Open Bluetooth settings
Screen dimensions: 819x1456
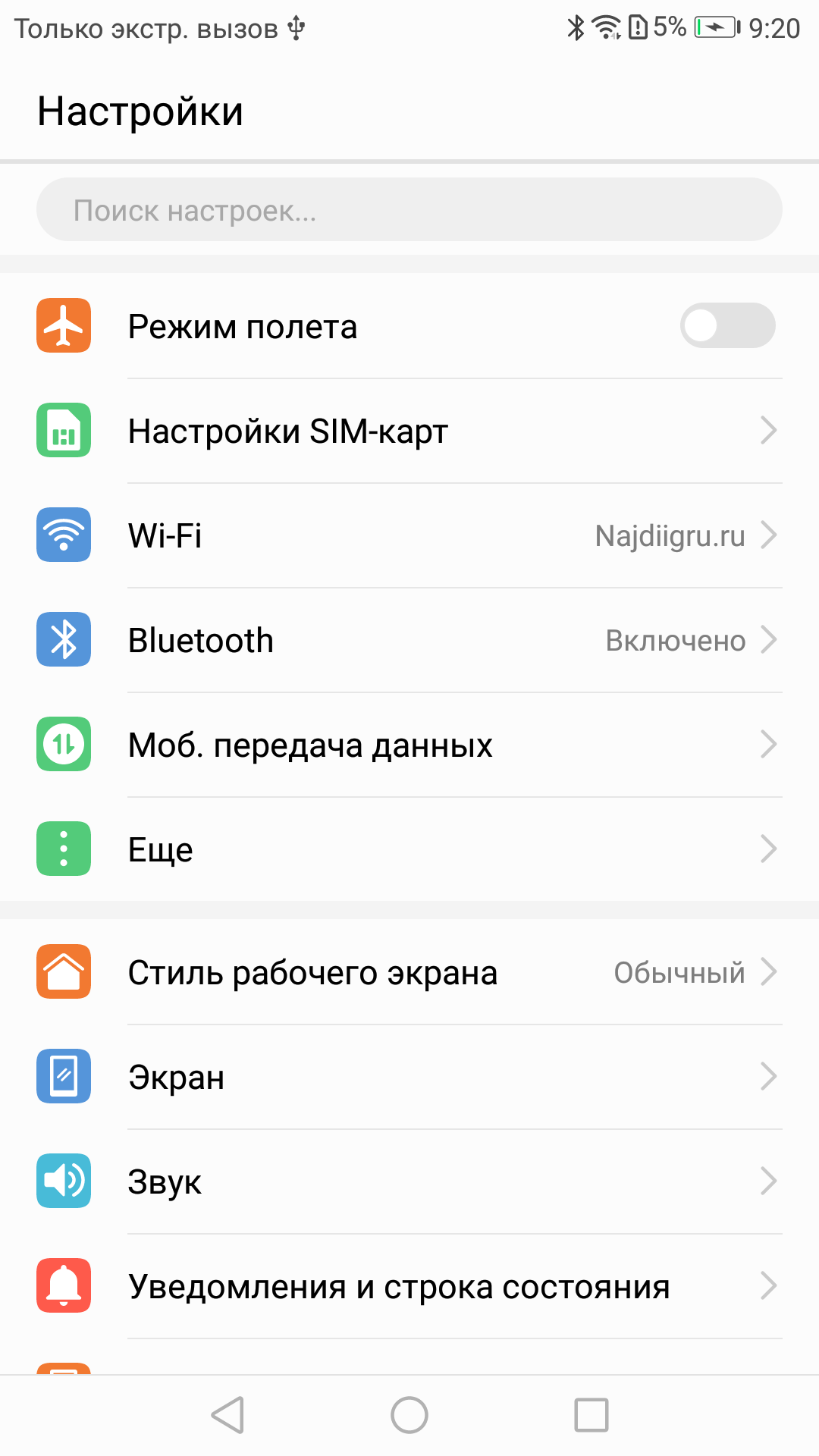pyautogui.click(x=409, y=640)
